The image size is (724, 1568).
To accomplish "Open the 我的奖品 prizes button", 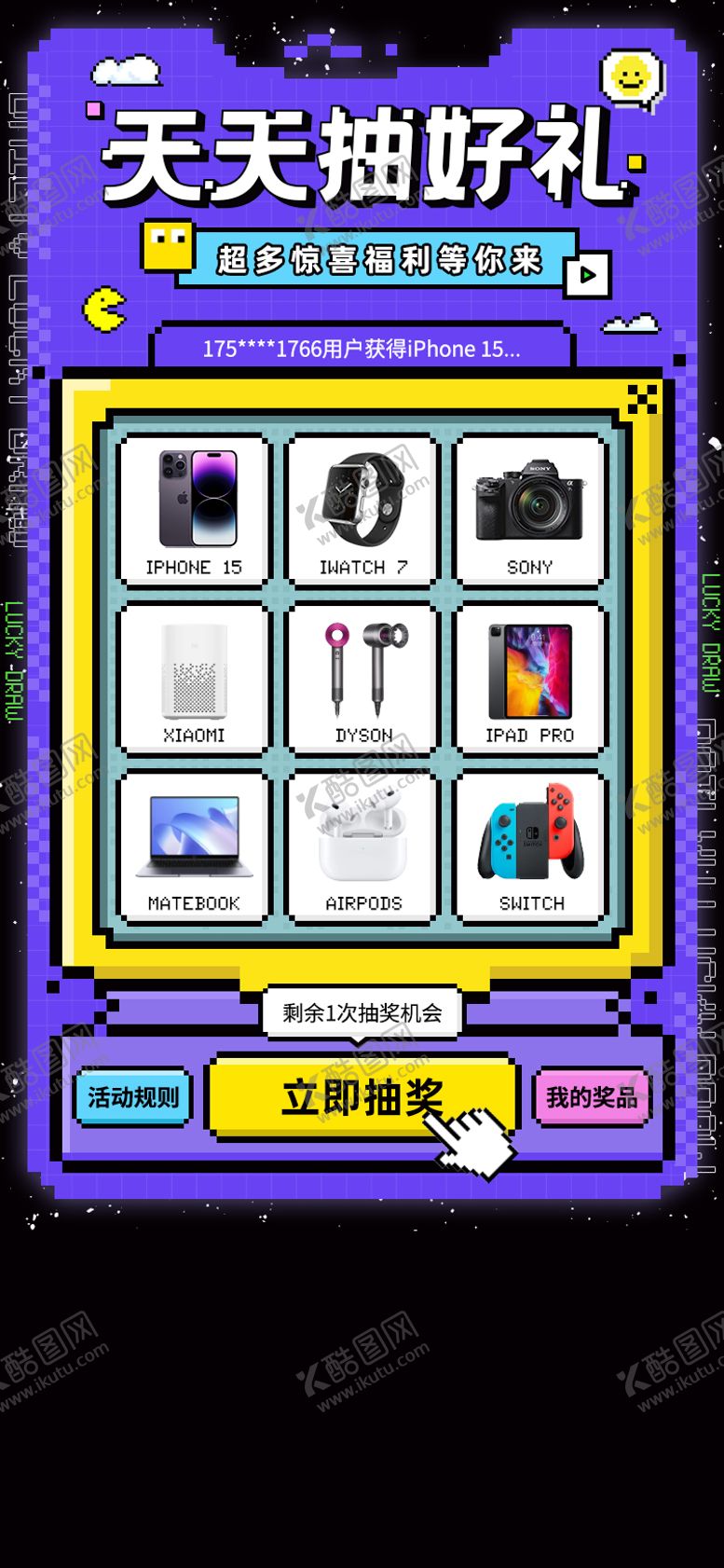I will pos(592,1098).
